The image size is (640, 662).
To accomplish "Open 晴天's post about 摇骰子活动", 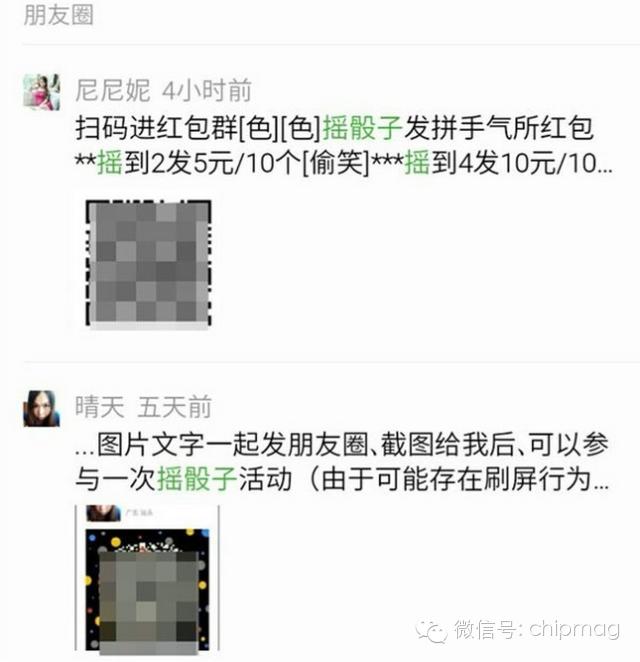I will 340,462.
